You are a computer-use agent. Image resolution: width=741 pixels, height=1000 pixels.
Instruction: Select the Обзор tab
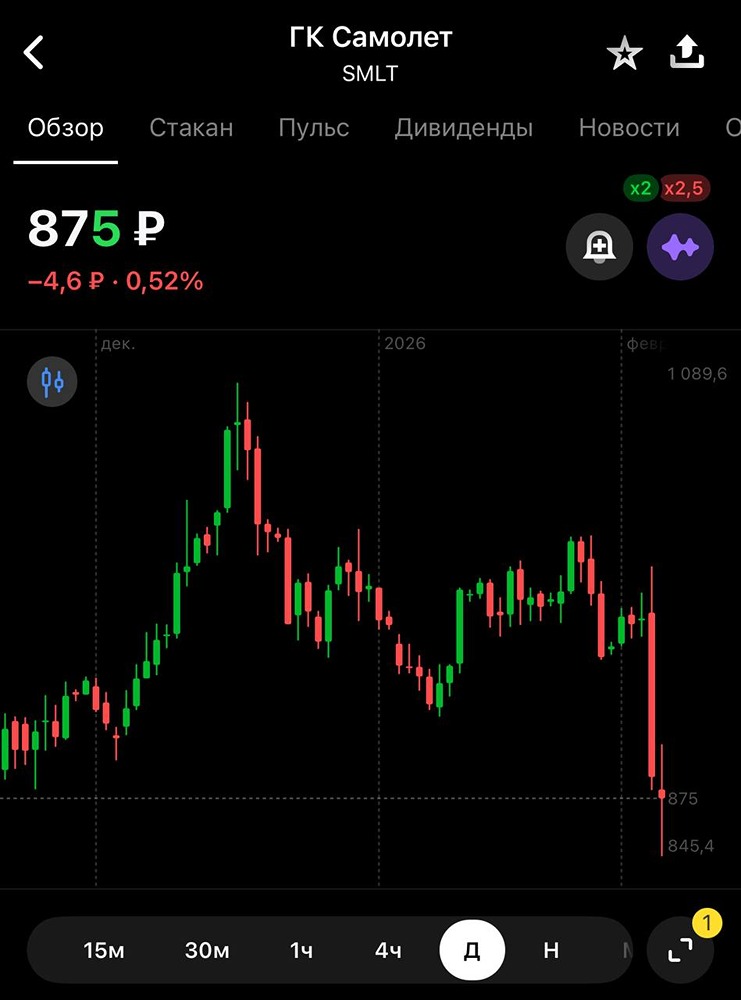click(x=66, y=128)
